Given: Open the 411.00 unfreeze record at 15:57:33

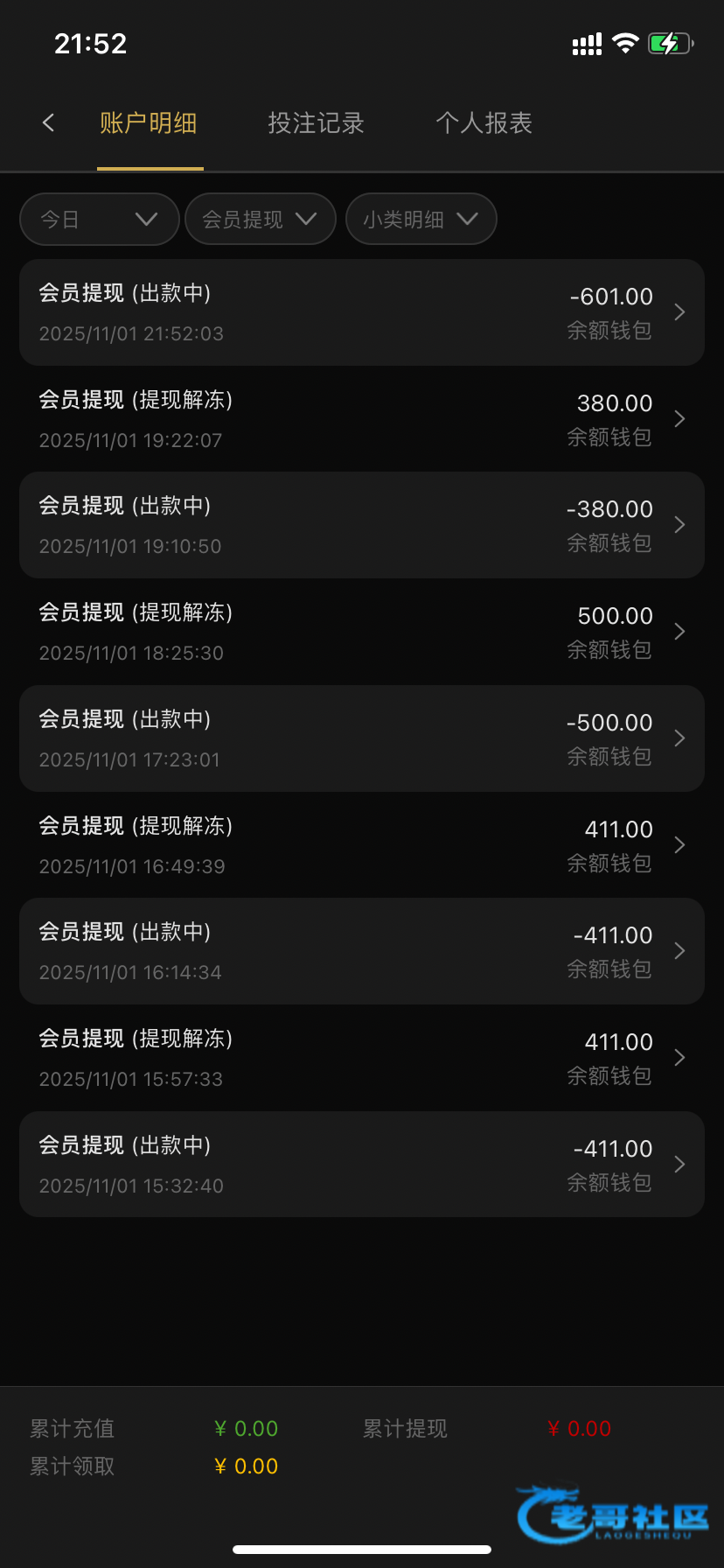Looking at the screenshot, I should [362, 1058].
